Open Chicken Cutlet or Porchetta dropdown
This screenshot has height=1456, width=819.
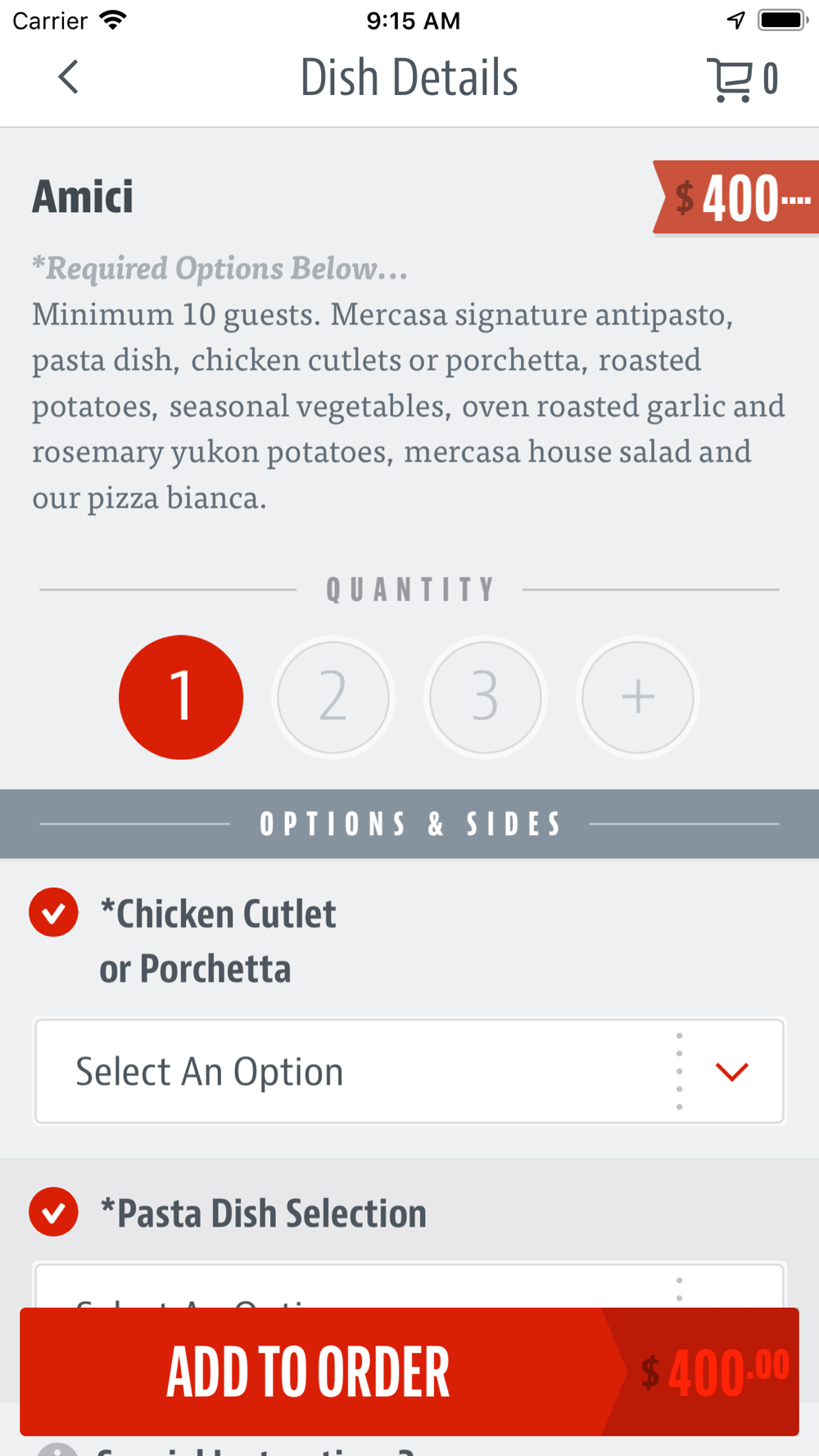[409, 1071]
